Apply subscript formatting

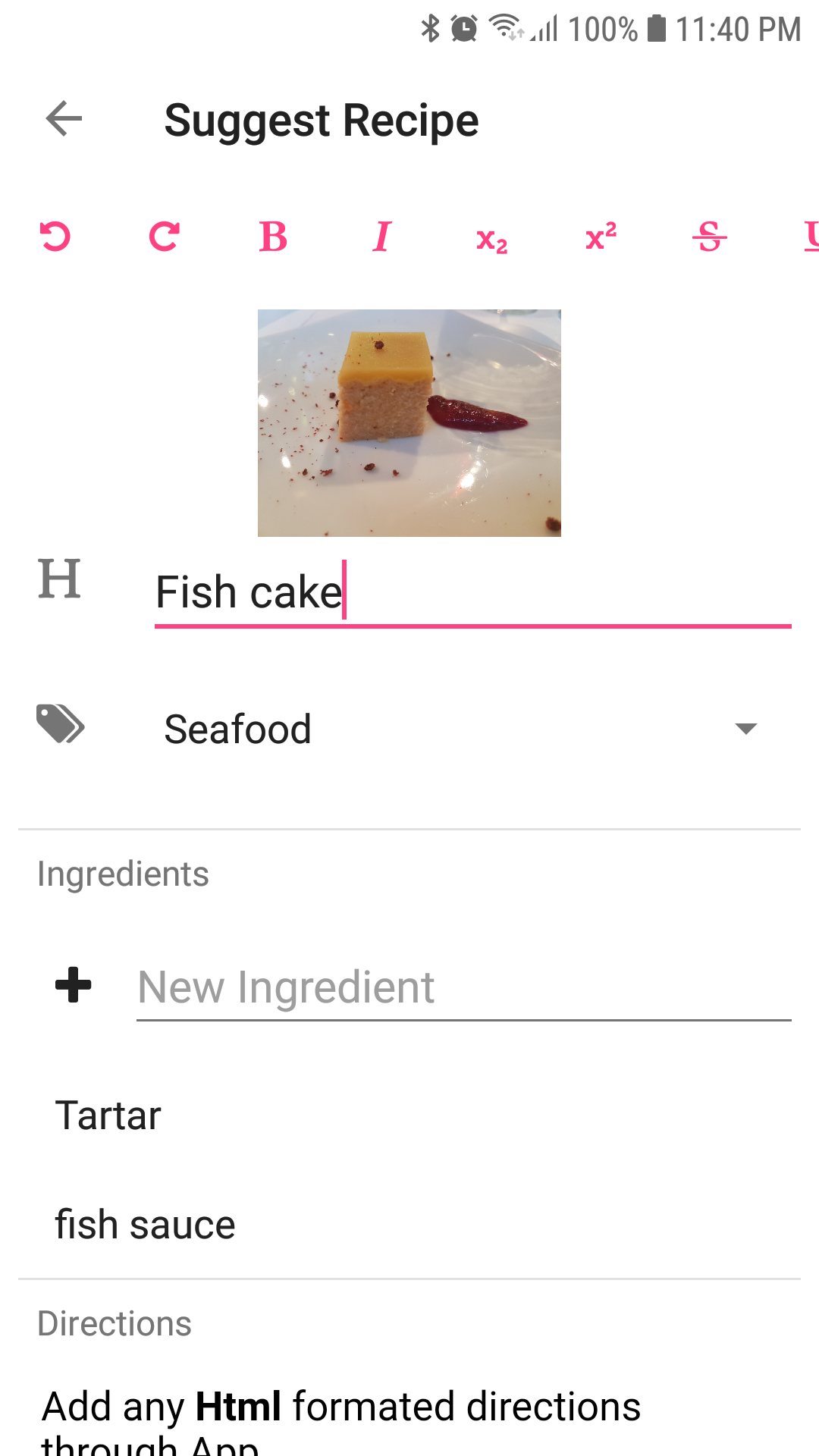coord(491,237)
